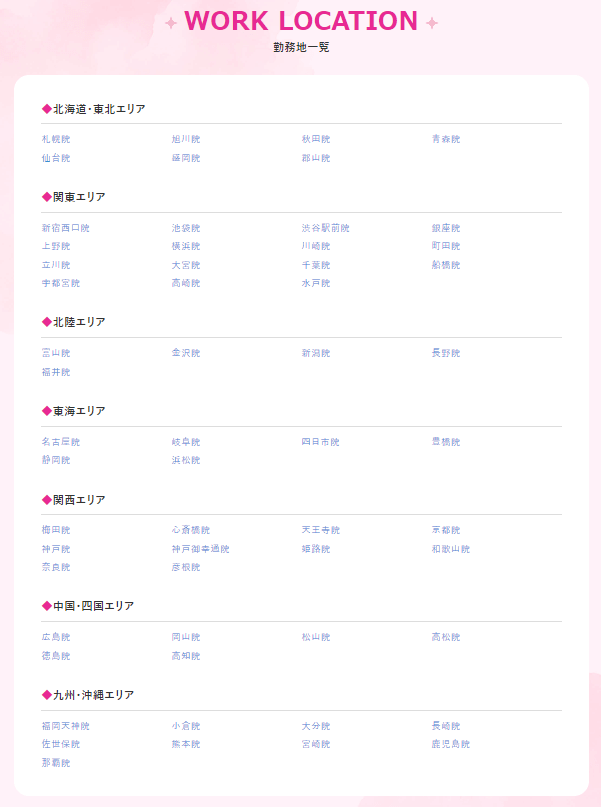View the 新潟院 location
The image size is (601, 807).
click(x=316, y=353)
